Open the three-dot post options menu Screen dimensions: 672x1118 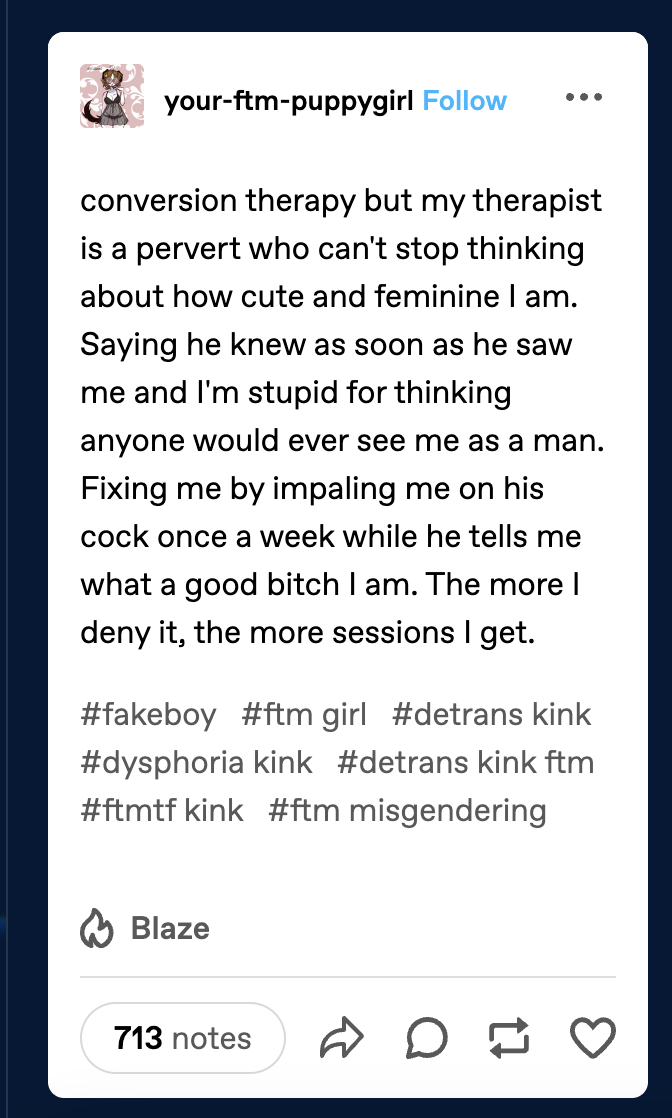click(x=584, y=97)
